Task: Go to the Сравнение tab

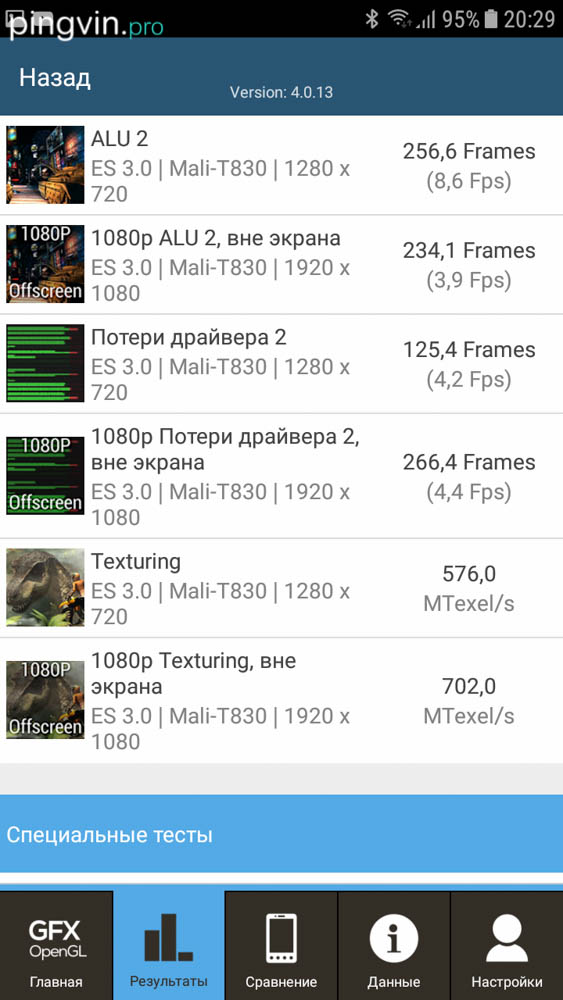Action: click(281, 945)
